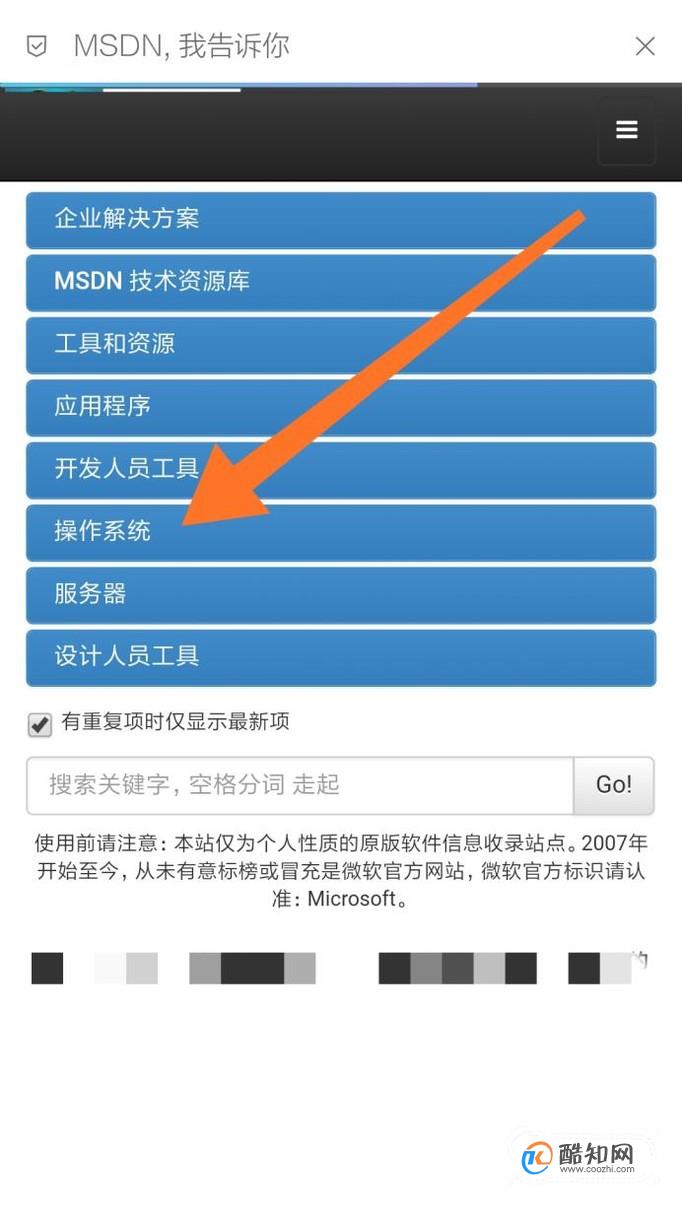The height and width of the screenshot is (1212, 682).
Task: Focus the keyword search field
Action: (300, 786)
